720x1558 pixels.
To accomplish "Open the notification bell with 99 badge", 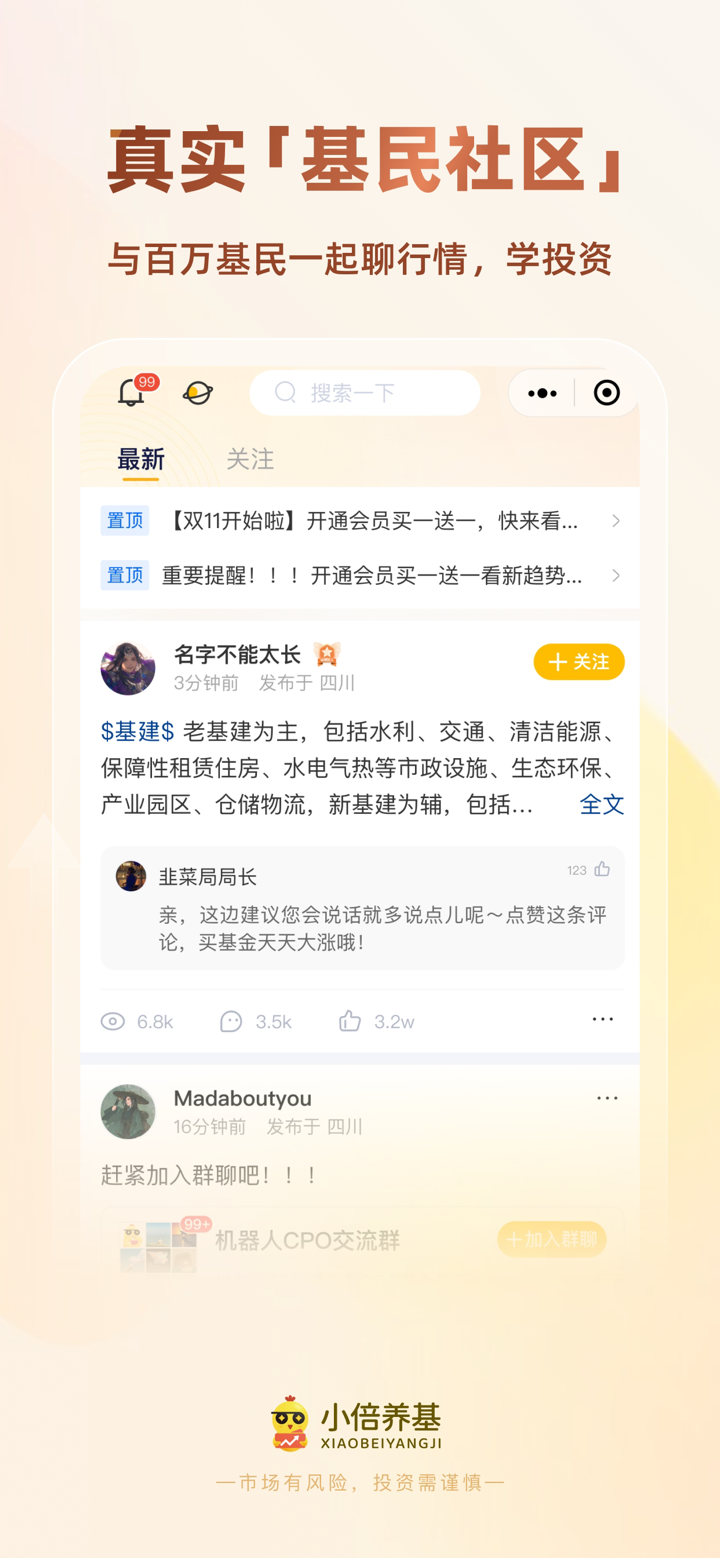I will pos(130,393).
